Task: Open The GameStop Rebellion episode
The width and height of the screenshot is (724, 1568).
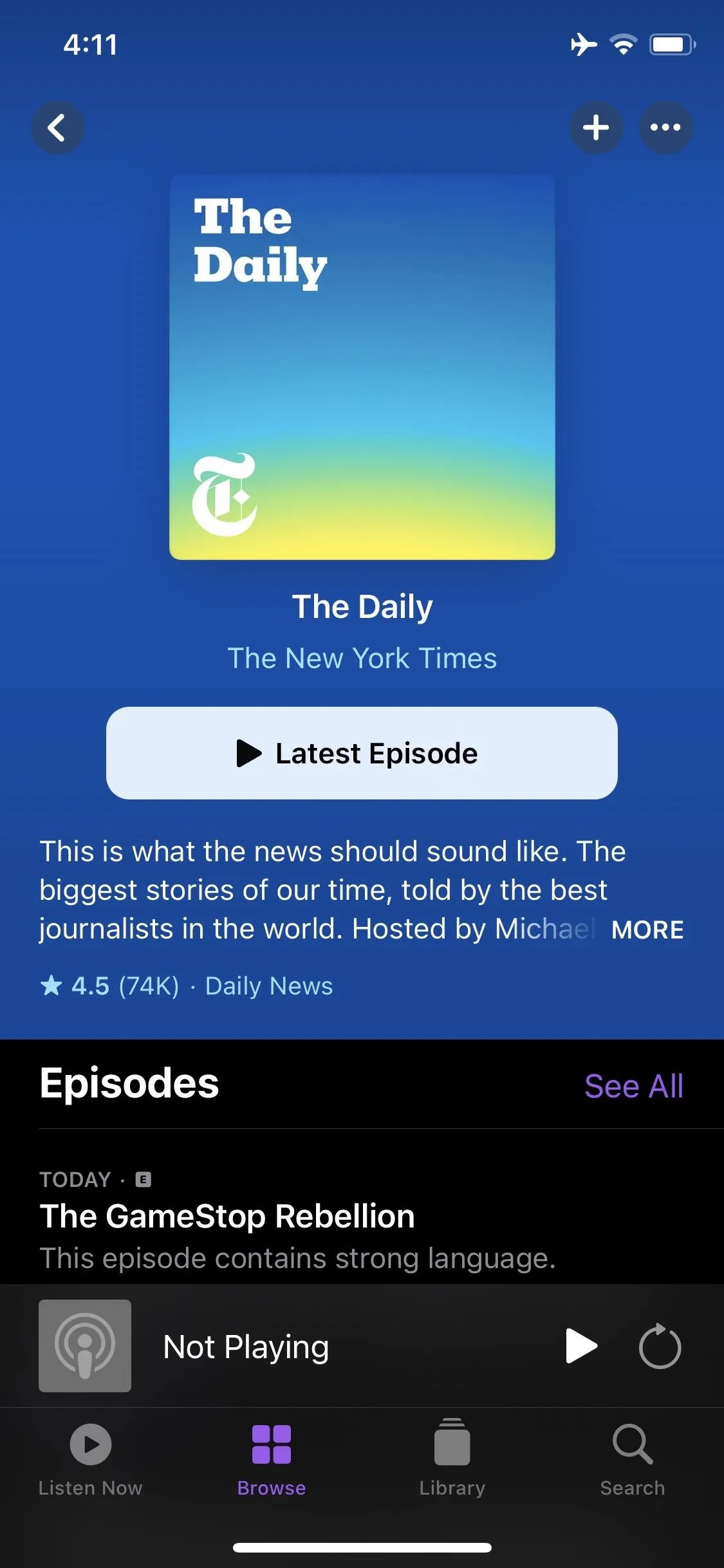Action: click(x=227, y=1217)
